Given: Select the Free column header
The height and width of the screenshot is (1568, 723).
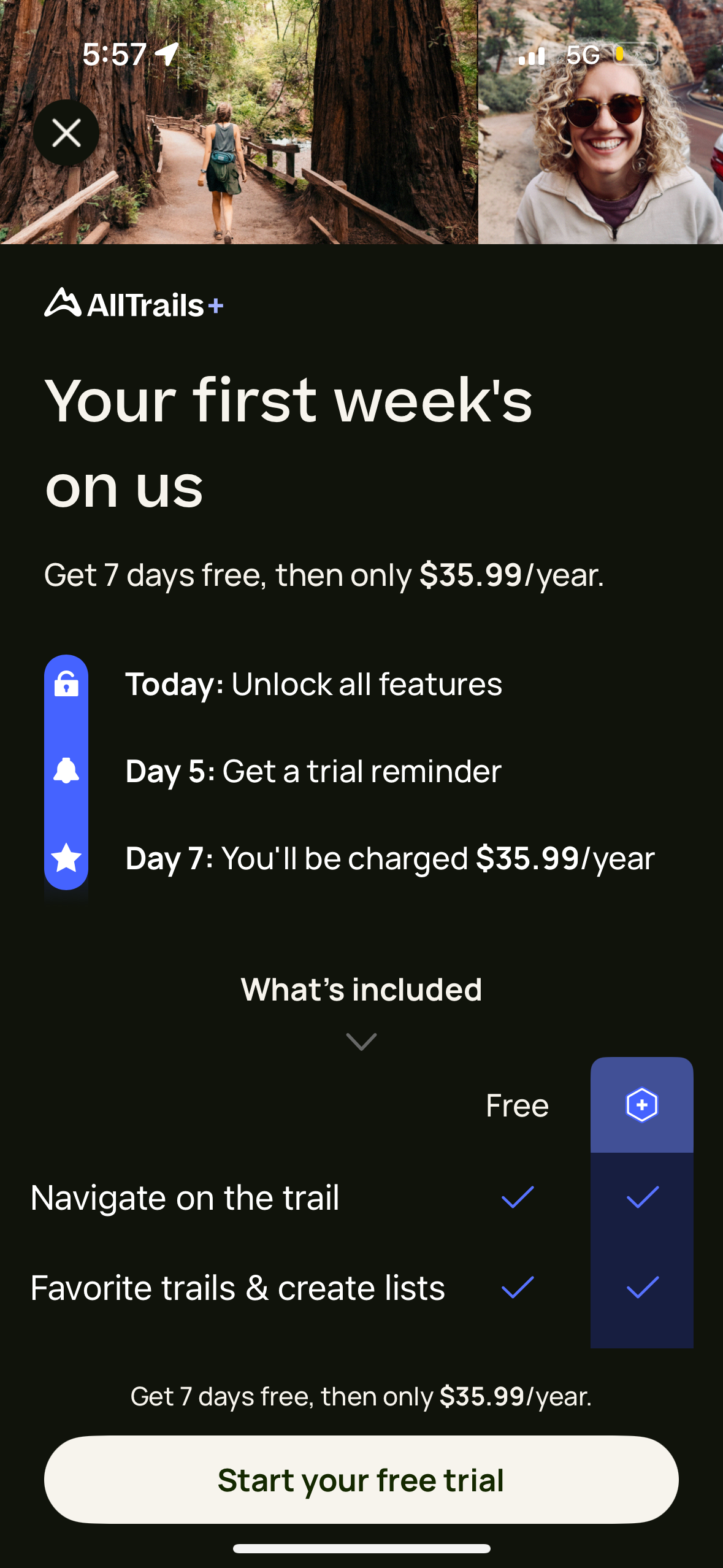Looking at the screenshot, I should 517,1104.
